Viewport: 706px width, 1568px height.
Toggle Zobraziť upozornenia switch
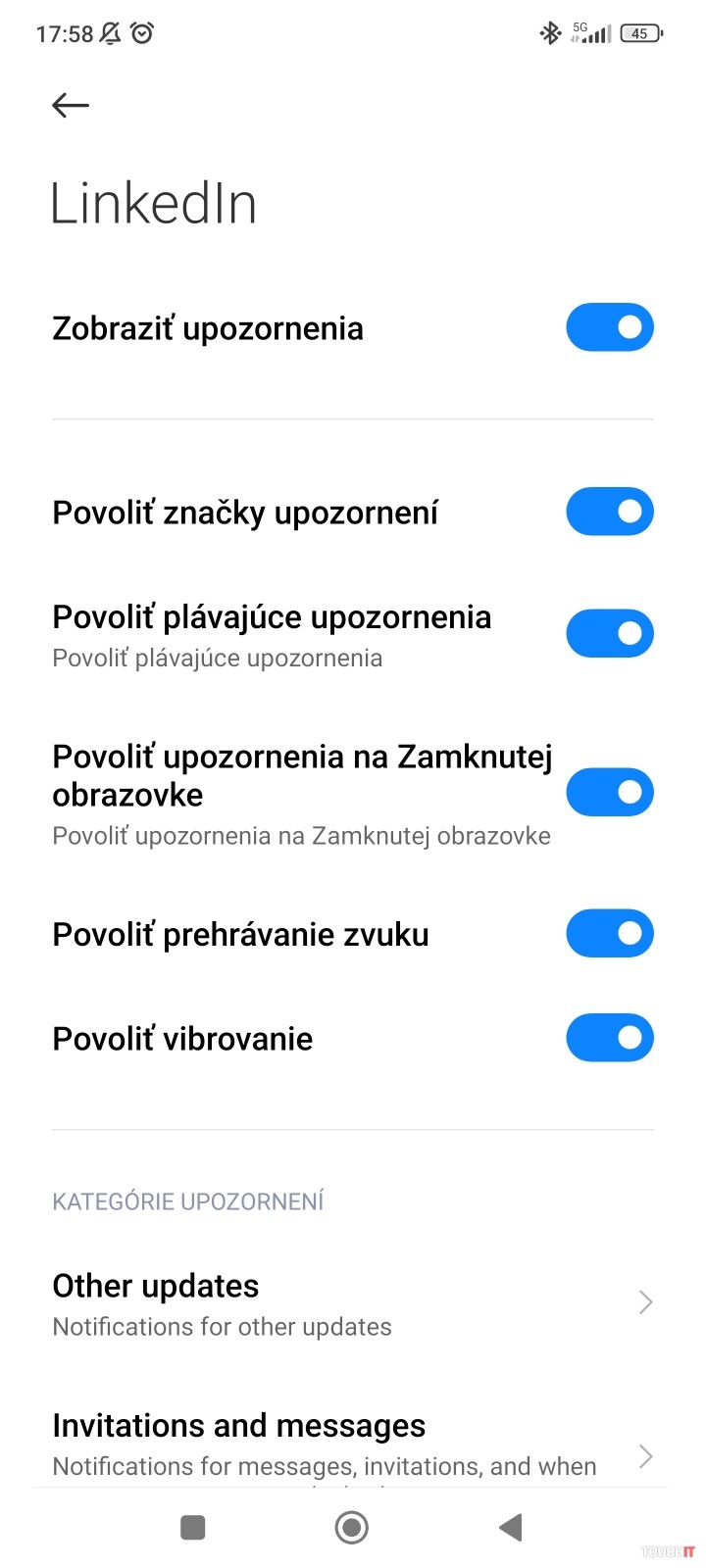tap(609, 327)
